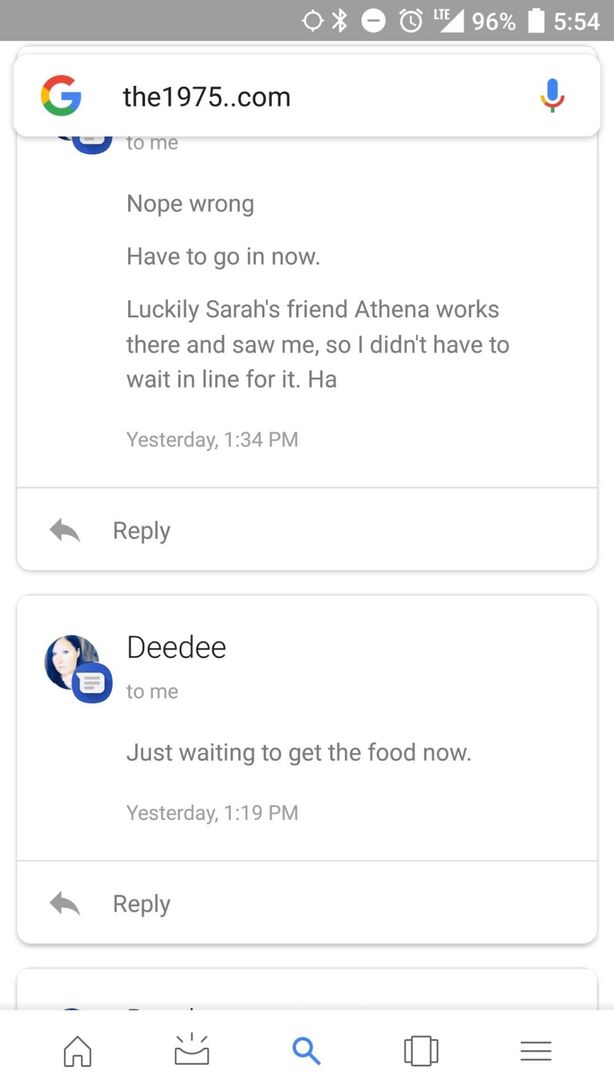614x1092 pixels.
Task: Open the updates inbox tab
Action: pos(192,1050)
